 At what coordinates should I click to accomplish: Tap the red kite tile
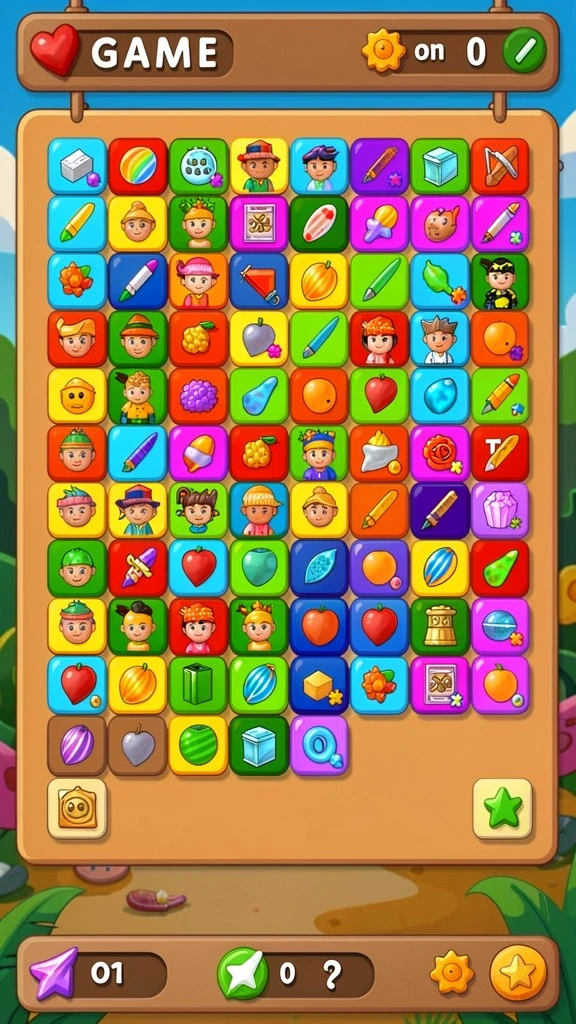click(x=259, y=281)
